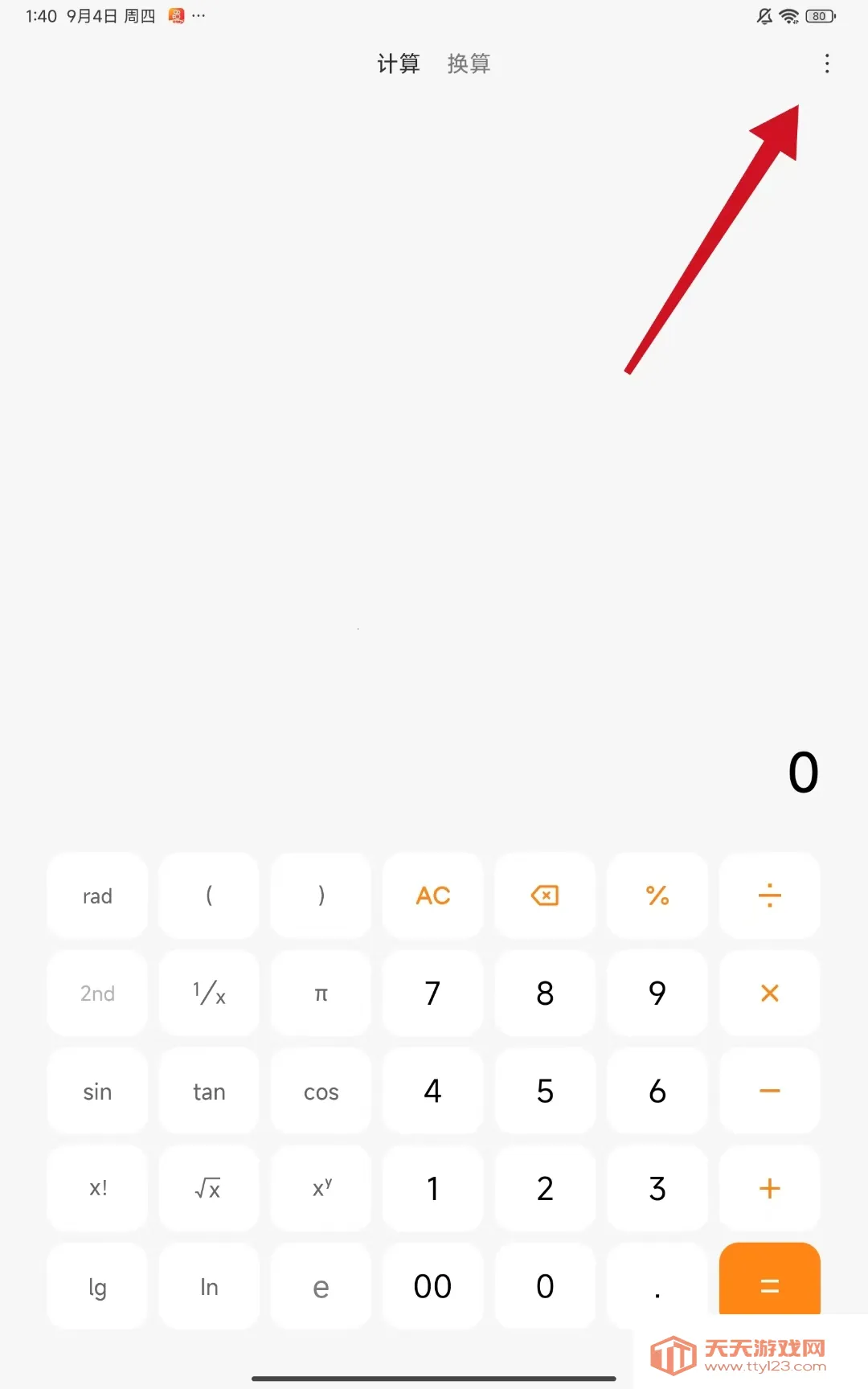The image size is (868, 1389).
Task: Insert the sin function
Action: point(97,1091)
